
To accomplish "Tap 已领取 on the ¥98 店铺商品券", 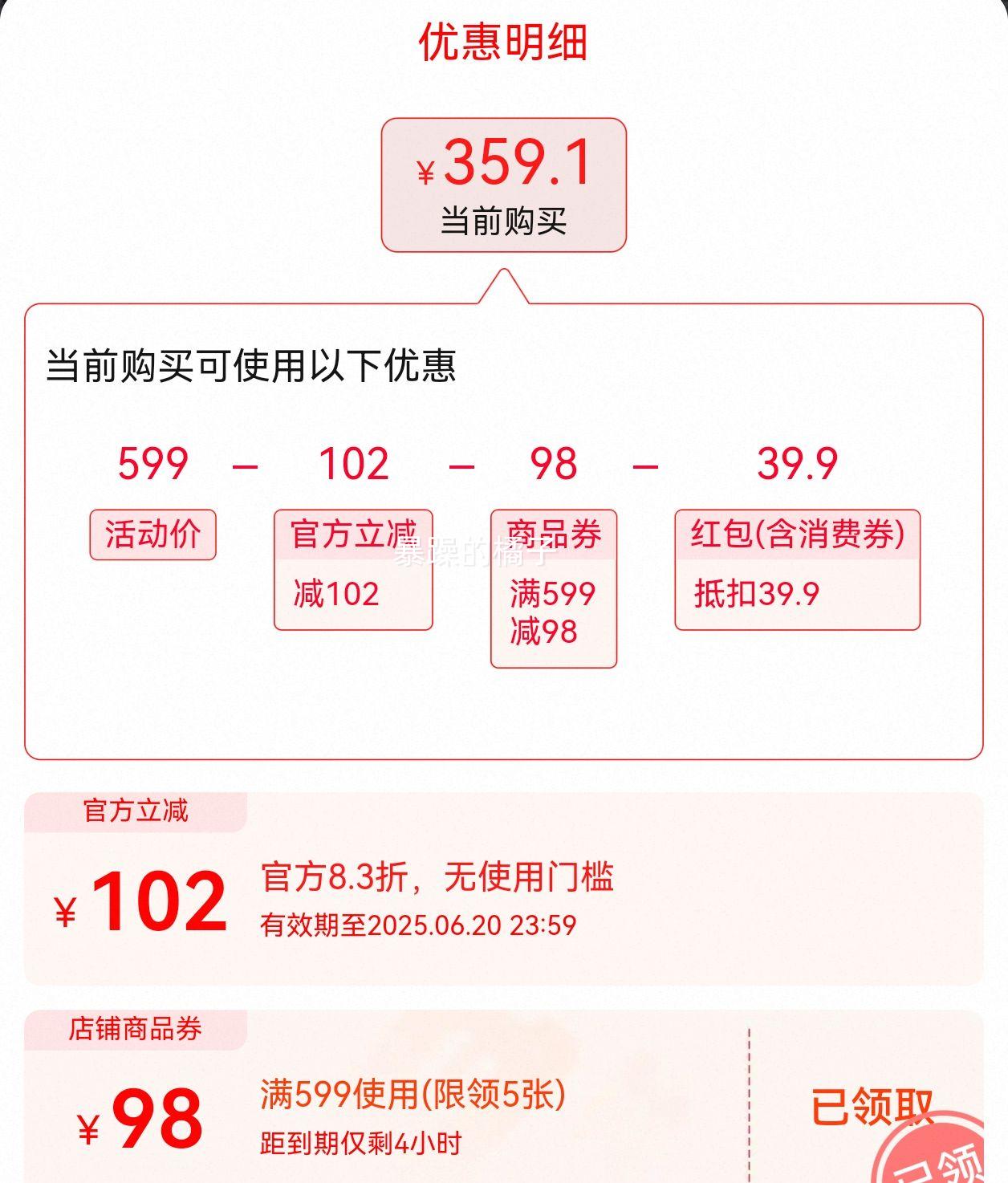I will (872, 1108).
